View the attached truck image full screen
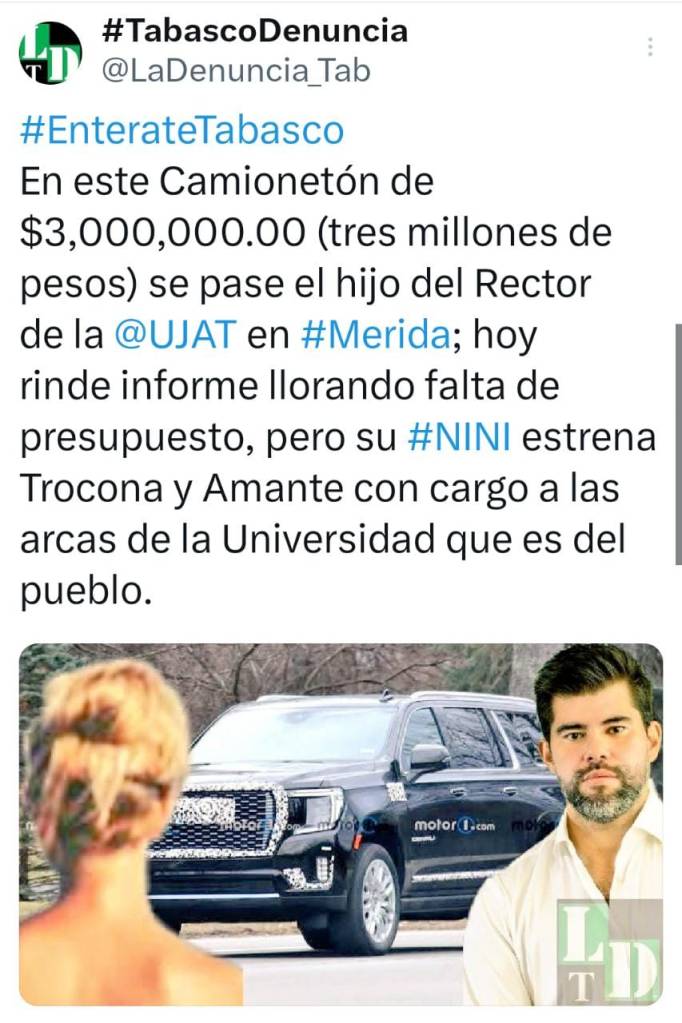Screen dimensions: 682x1023 (x=340, y=823)
